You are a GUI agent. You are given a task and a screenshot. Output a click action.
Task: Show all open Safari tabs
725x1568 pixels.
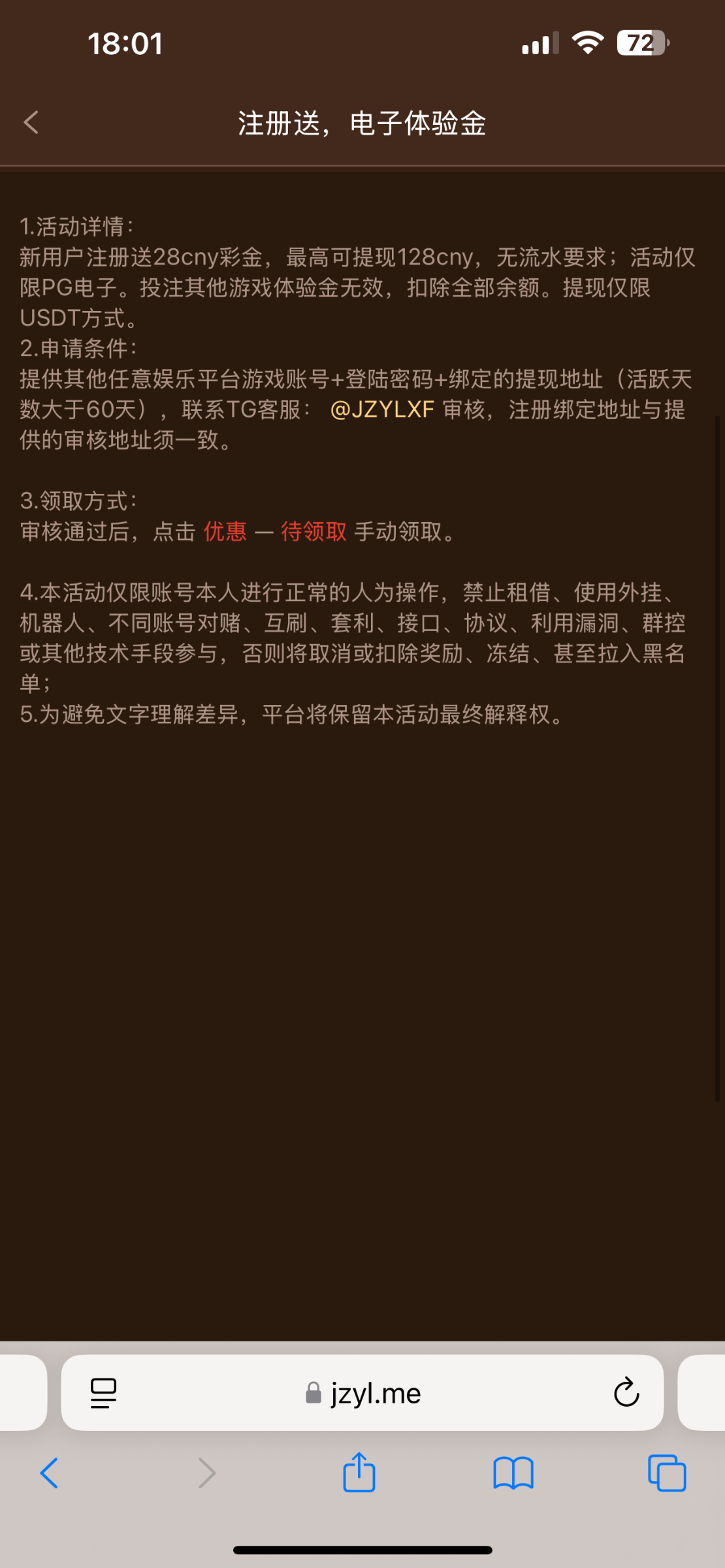tap(666, 1473)
